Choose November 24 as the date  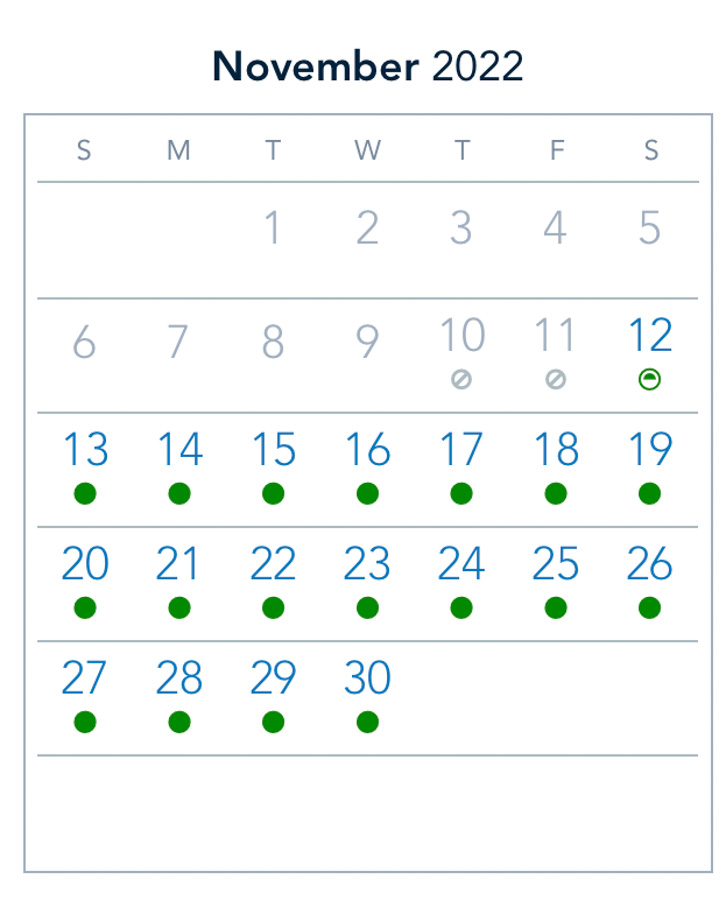point(461,579)
